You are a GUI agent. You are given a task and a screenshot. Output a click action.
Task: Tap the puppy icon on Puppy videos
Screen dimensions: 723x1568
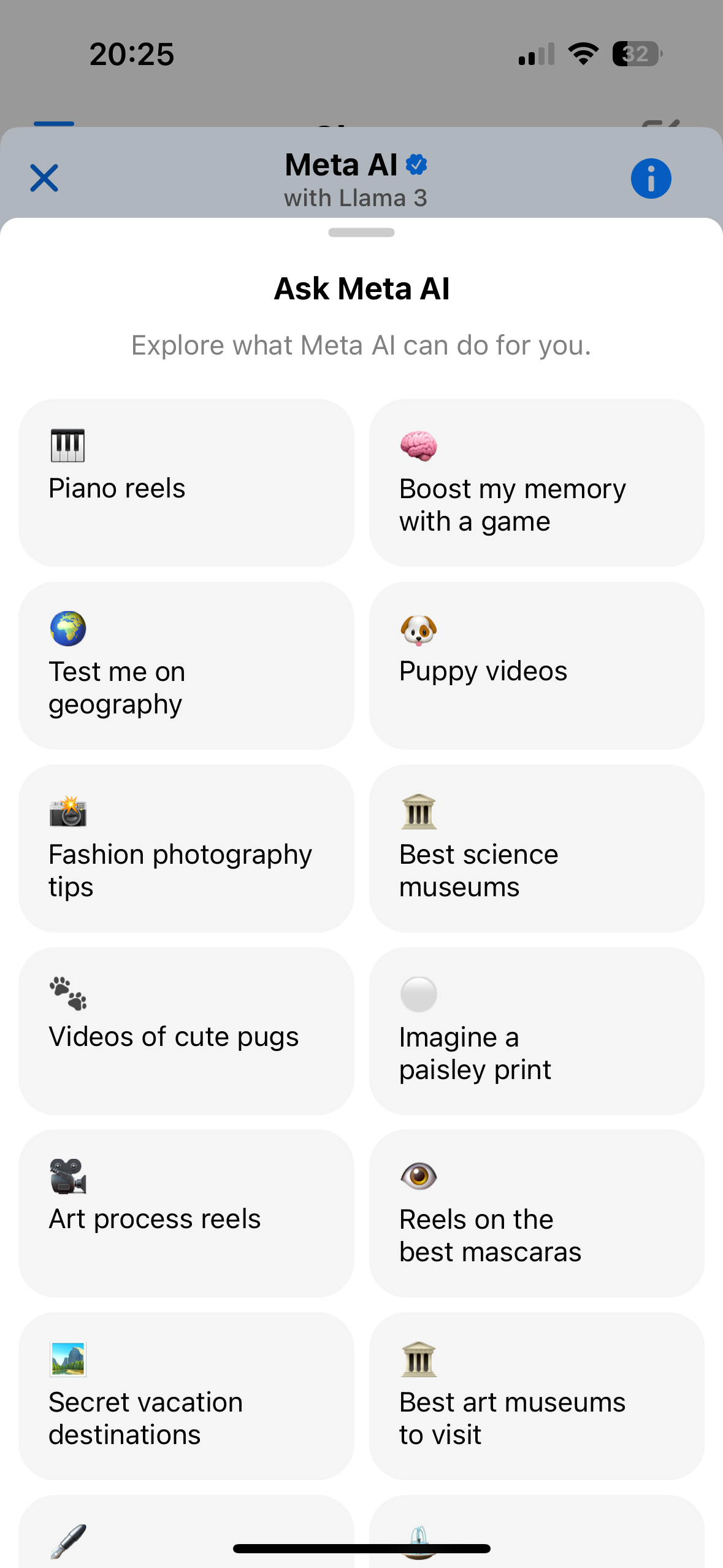(419, 629)
